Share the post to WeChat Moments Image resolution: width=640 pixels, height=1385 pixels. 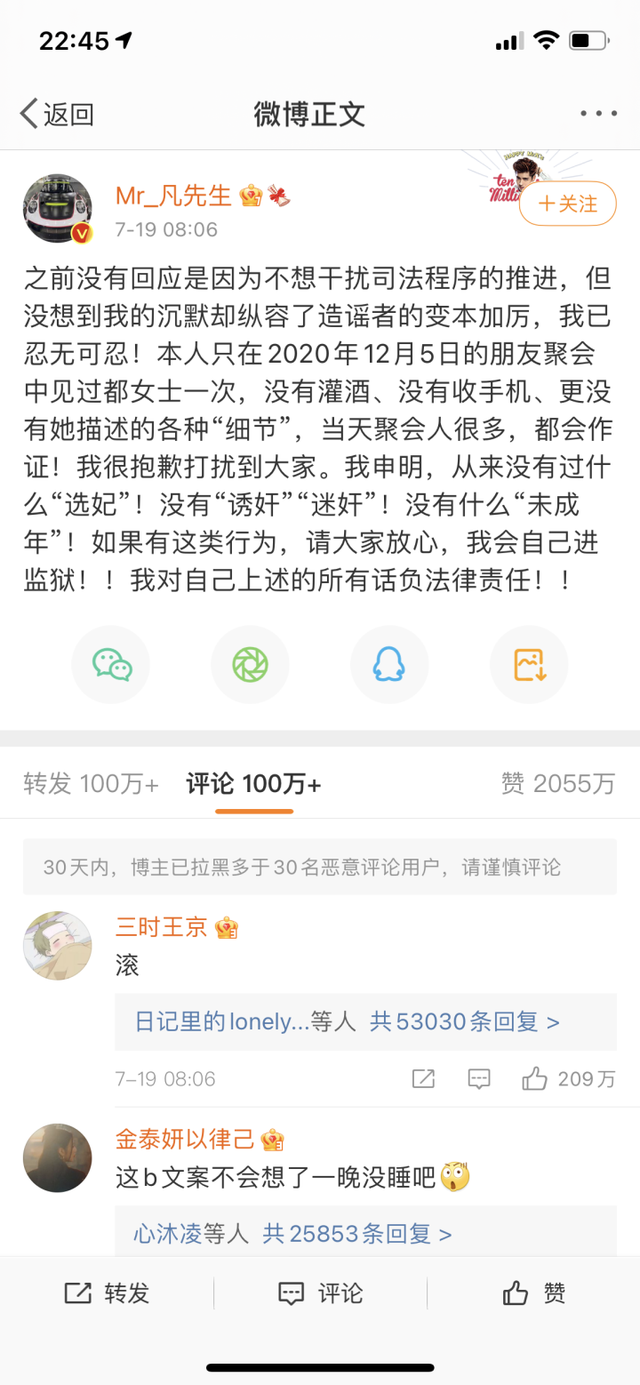(249, 665)
